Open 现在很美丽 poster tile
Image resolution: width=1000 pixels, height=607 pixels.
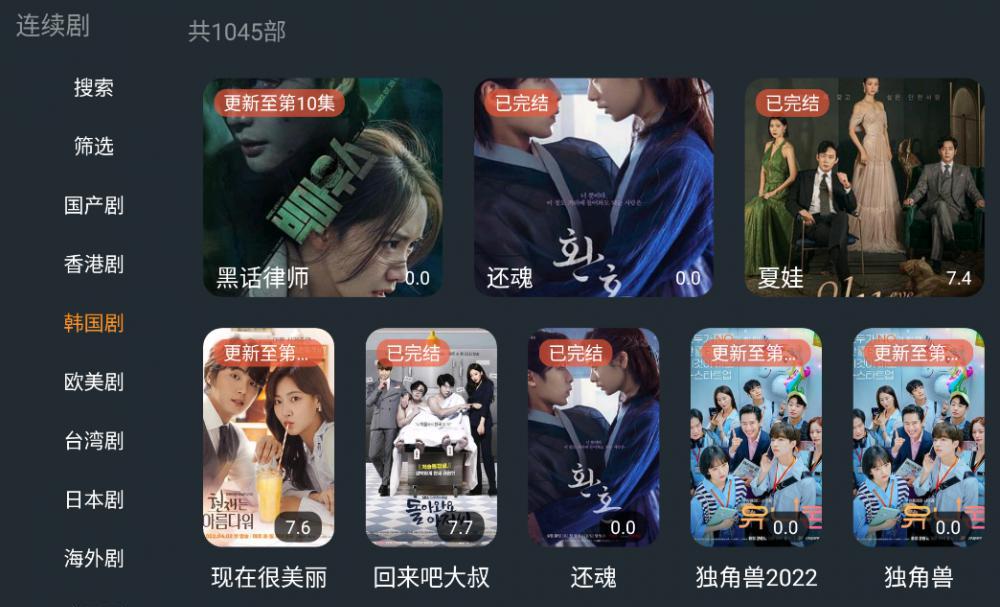(x=269, y=438)
